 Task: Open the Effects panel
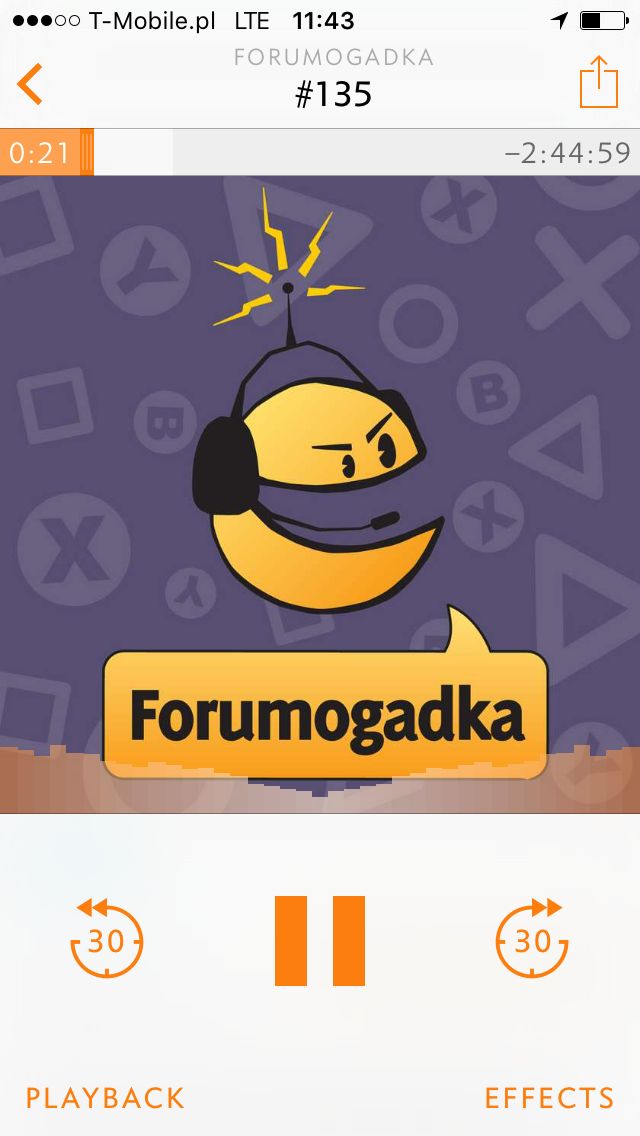[549, 1098]
